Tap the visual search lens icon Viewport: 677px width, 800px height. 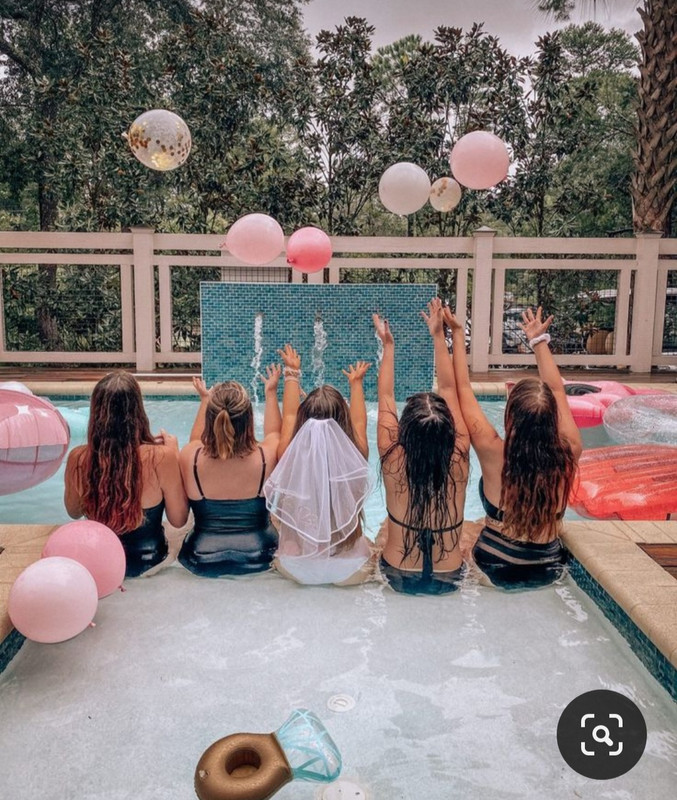pos(601,734)
